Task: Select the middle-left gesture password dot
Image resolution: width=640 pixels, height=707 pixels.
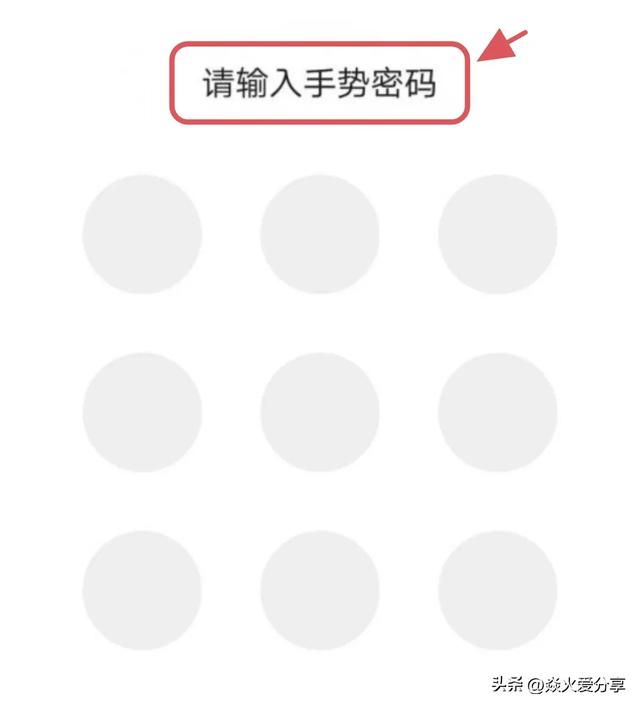Action: (142, 412)
